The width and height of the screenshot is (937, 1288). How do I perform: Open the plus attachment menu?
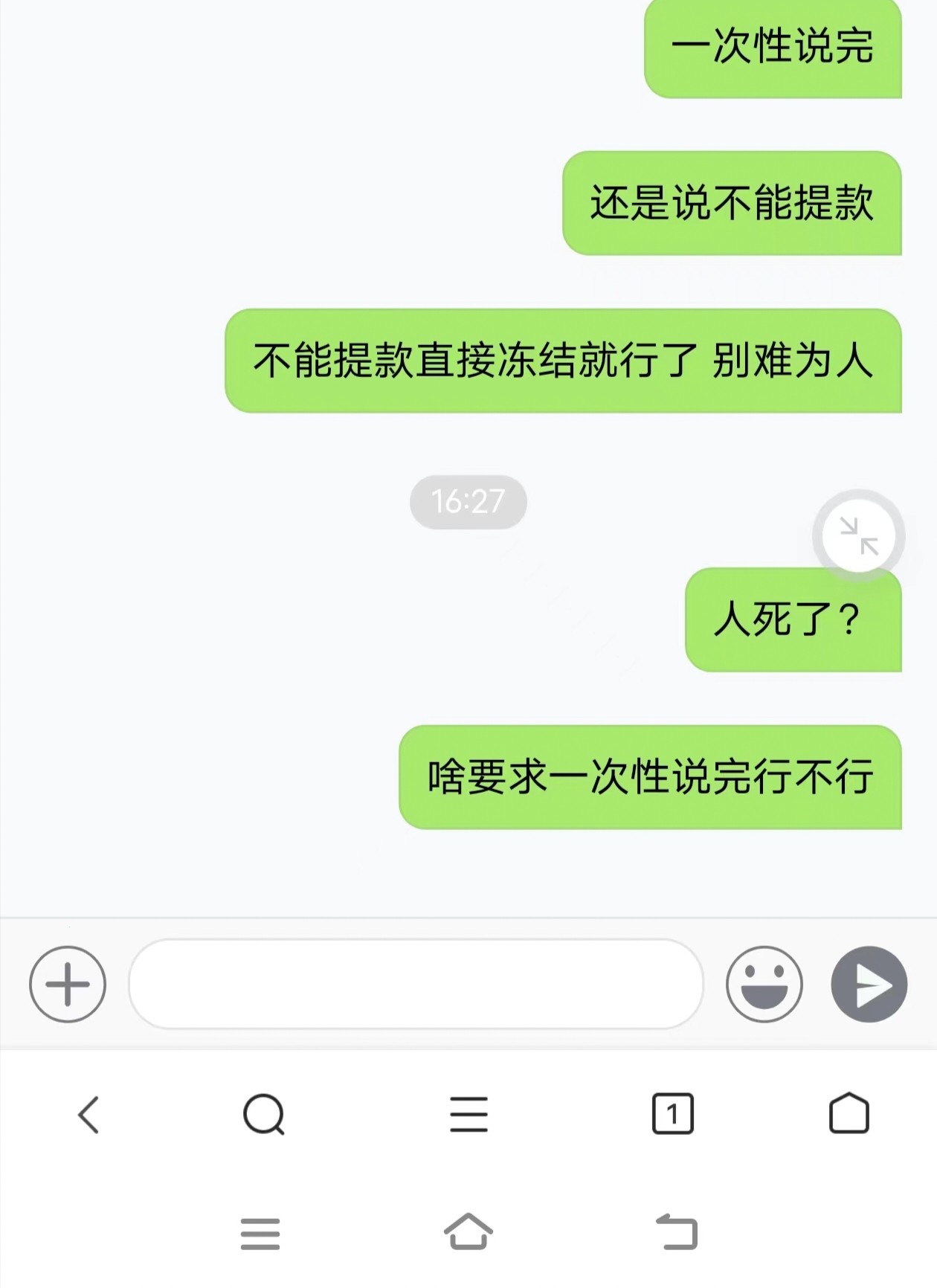coord(68,985)
